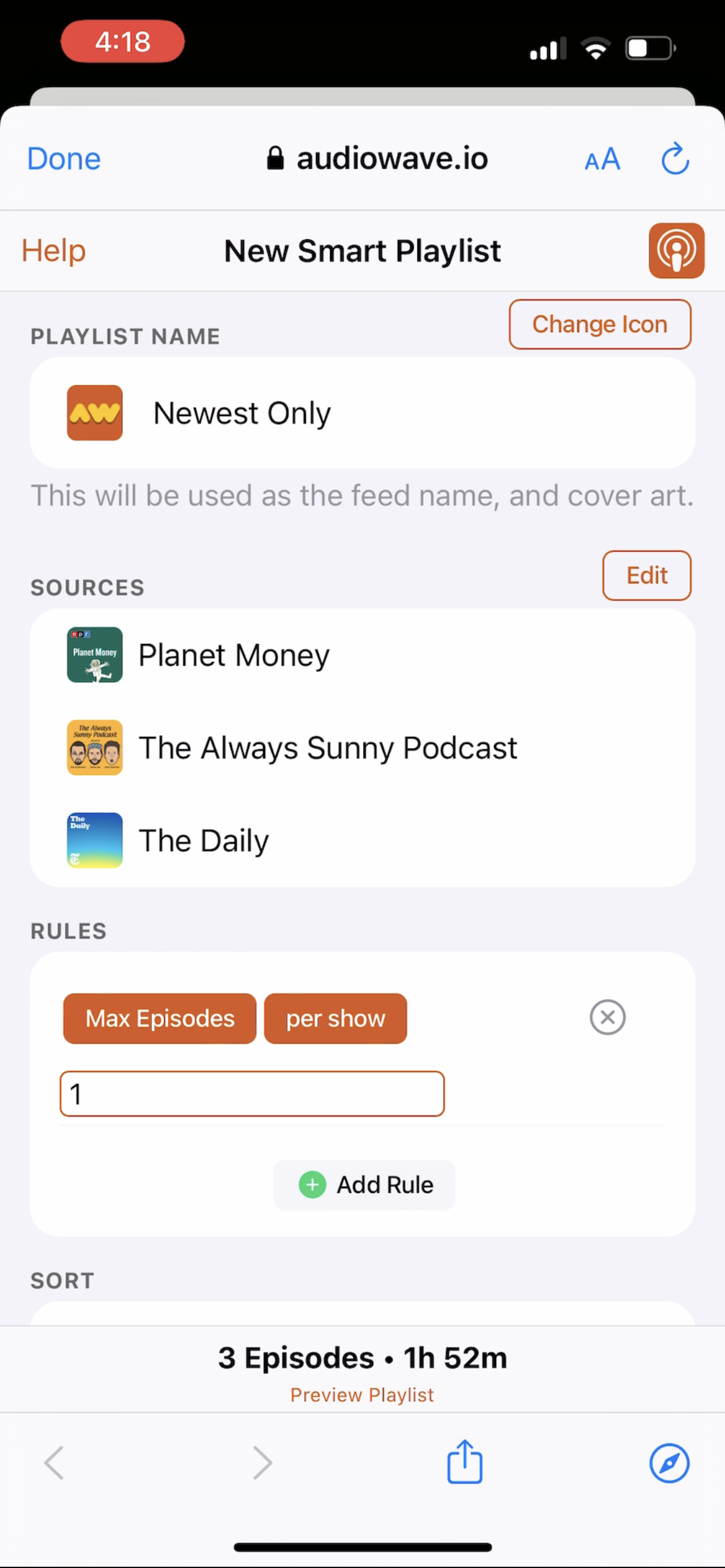Change the per show rule option
Screen dimensions: 725x1568
coord(335,1019)
